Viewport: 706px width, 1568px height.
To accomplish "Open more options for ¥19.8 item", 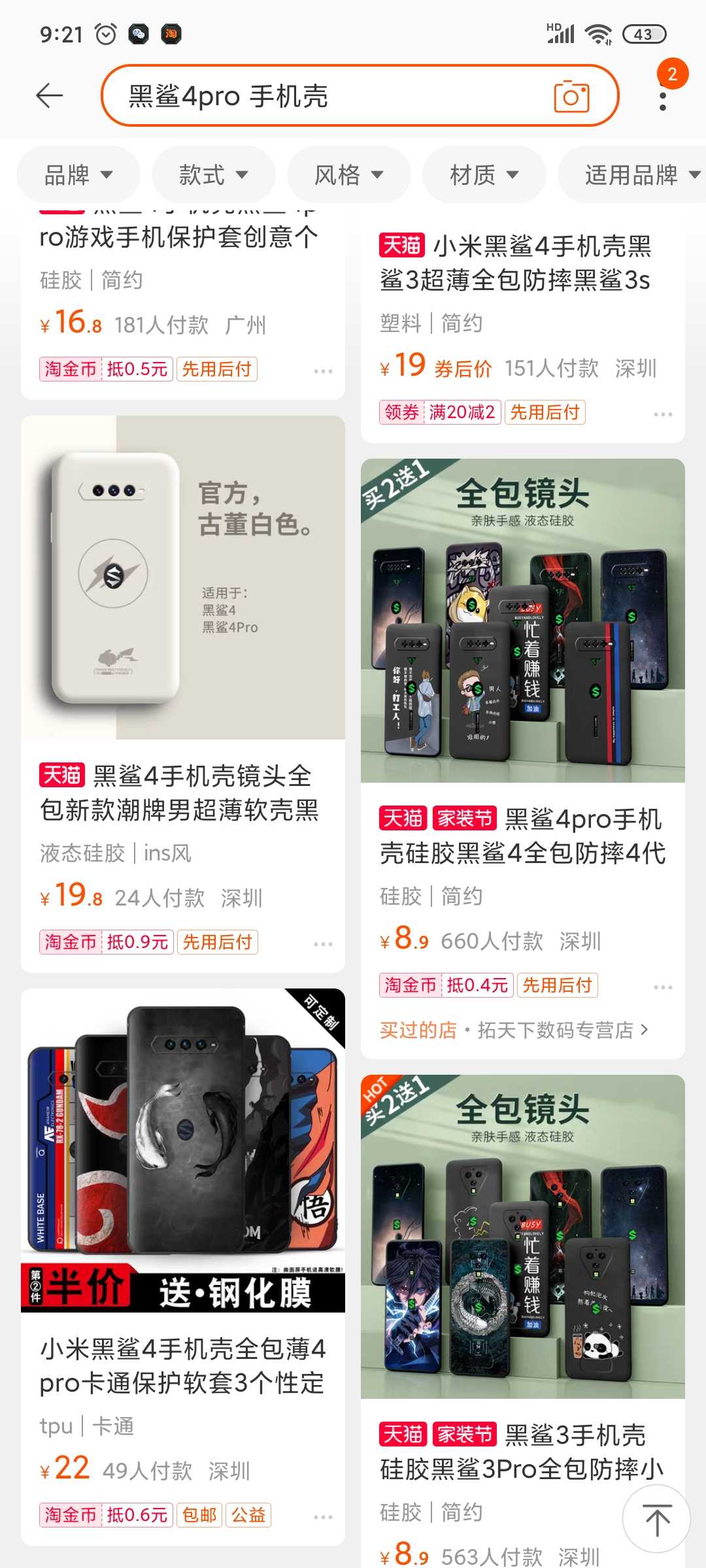I will click(x=323, y=943).
